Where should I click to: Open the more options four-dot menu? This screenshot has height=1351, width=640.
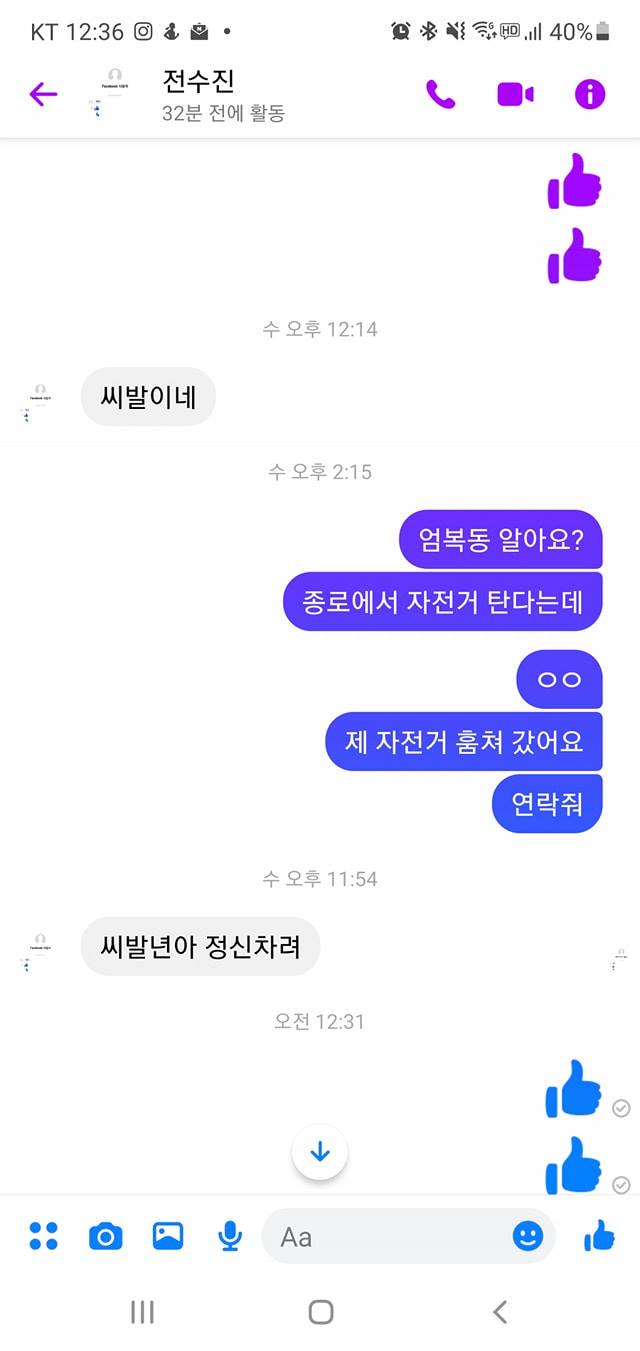(43, 1237)
